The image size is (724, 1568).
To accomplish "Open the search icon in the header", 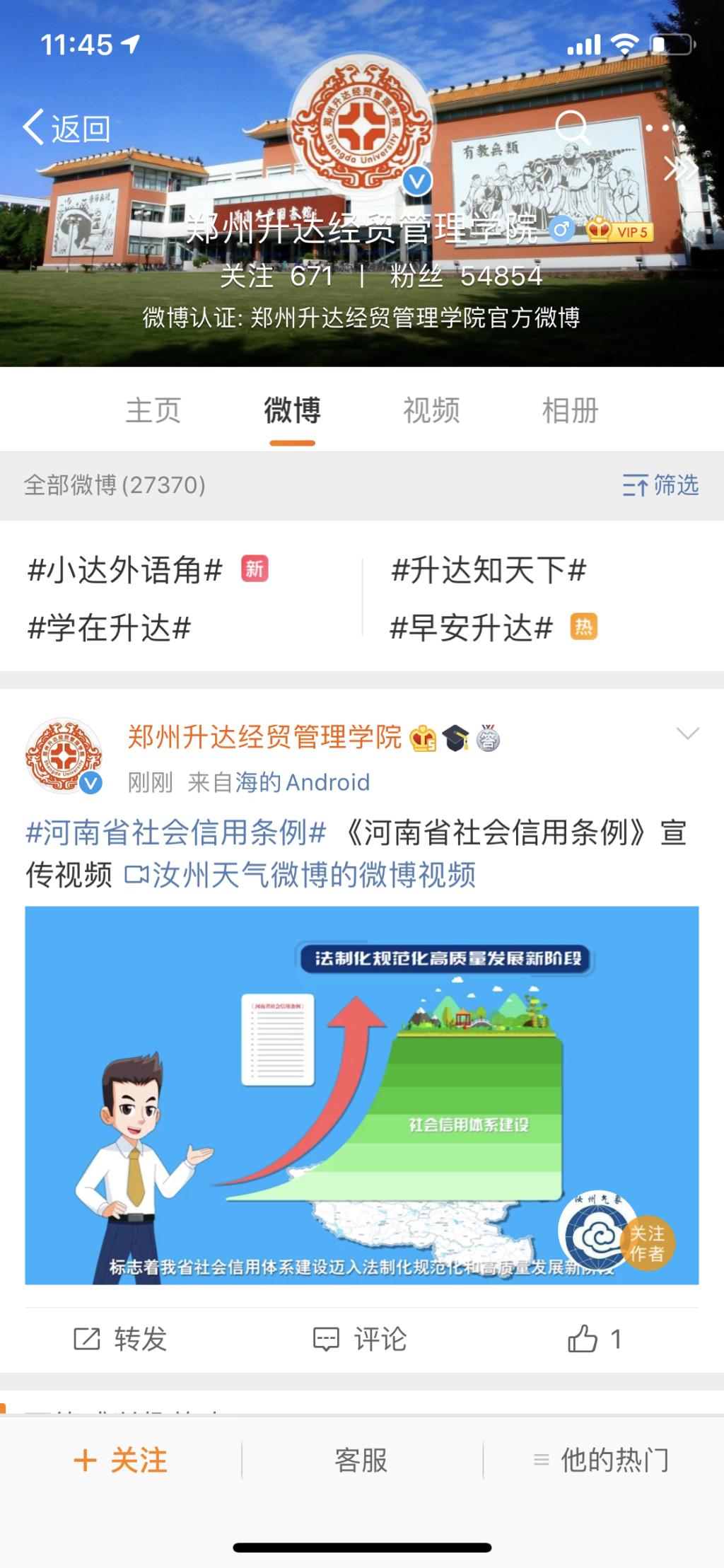I will coord(571,128).
